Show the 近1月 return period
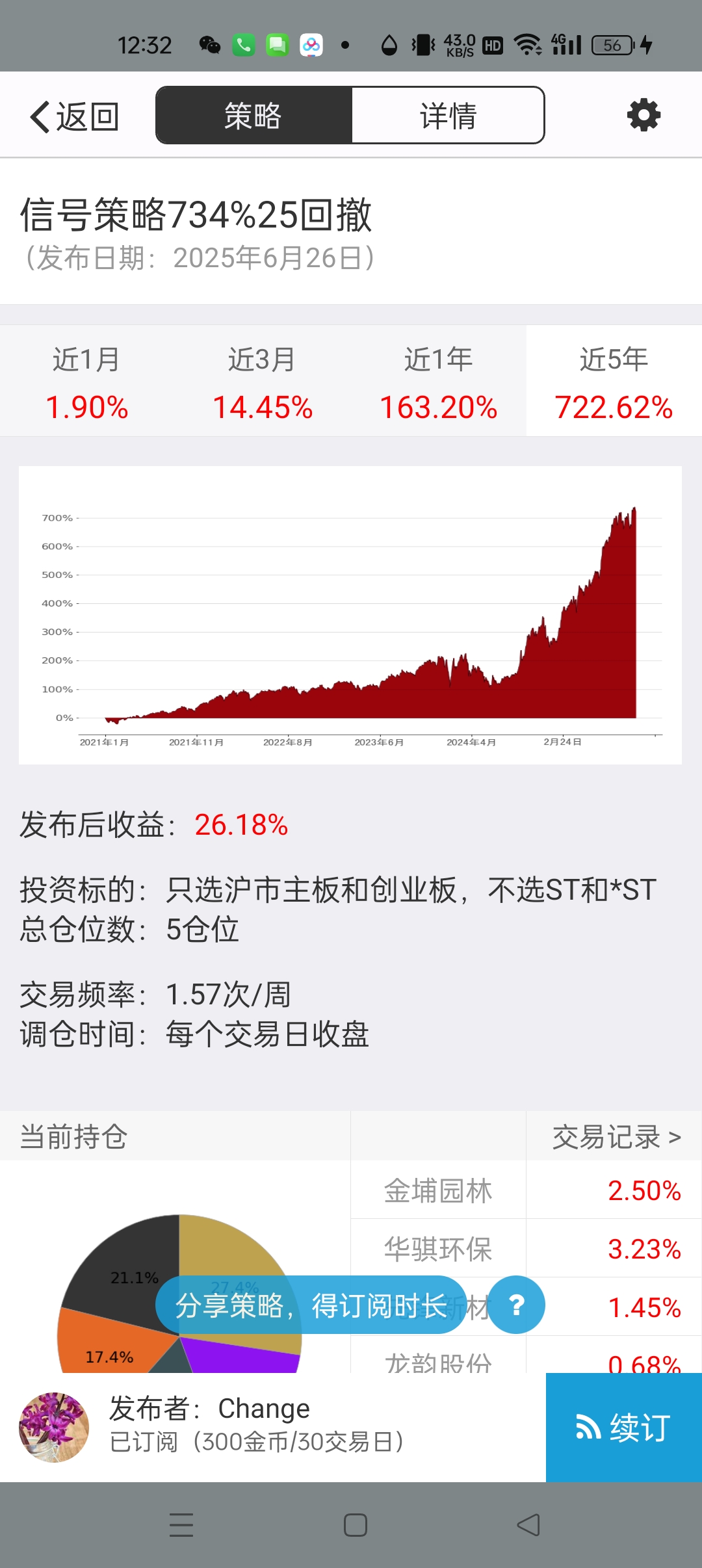This screenshot has height=1568, width=702. [x=87, y=382]
